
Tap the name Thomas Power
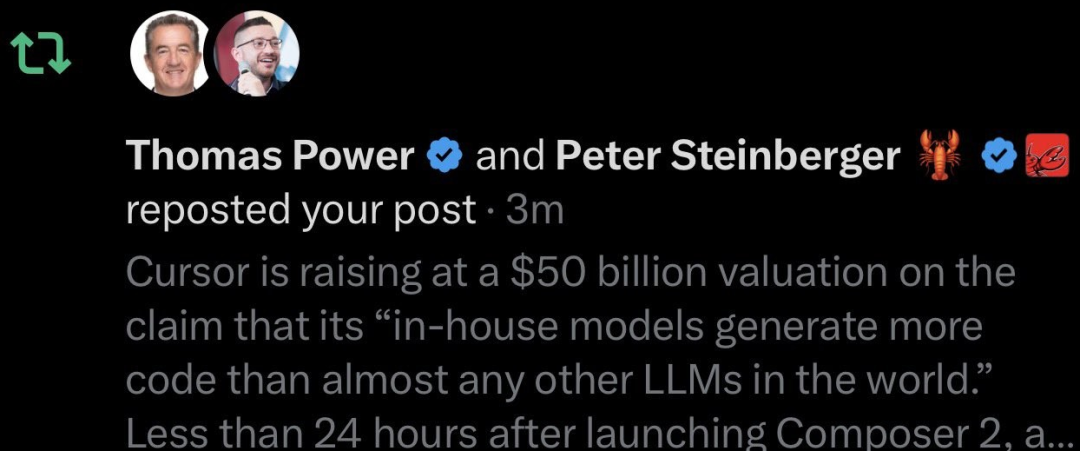(x=270, y=156)
